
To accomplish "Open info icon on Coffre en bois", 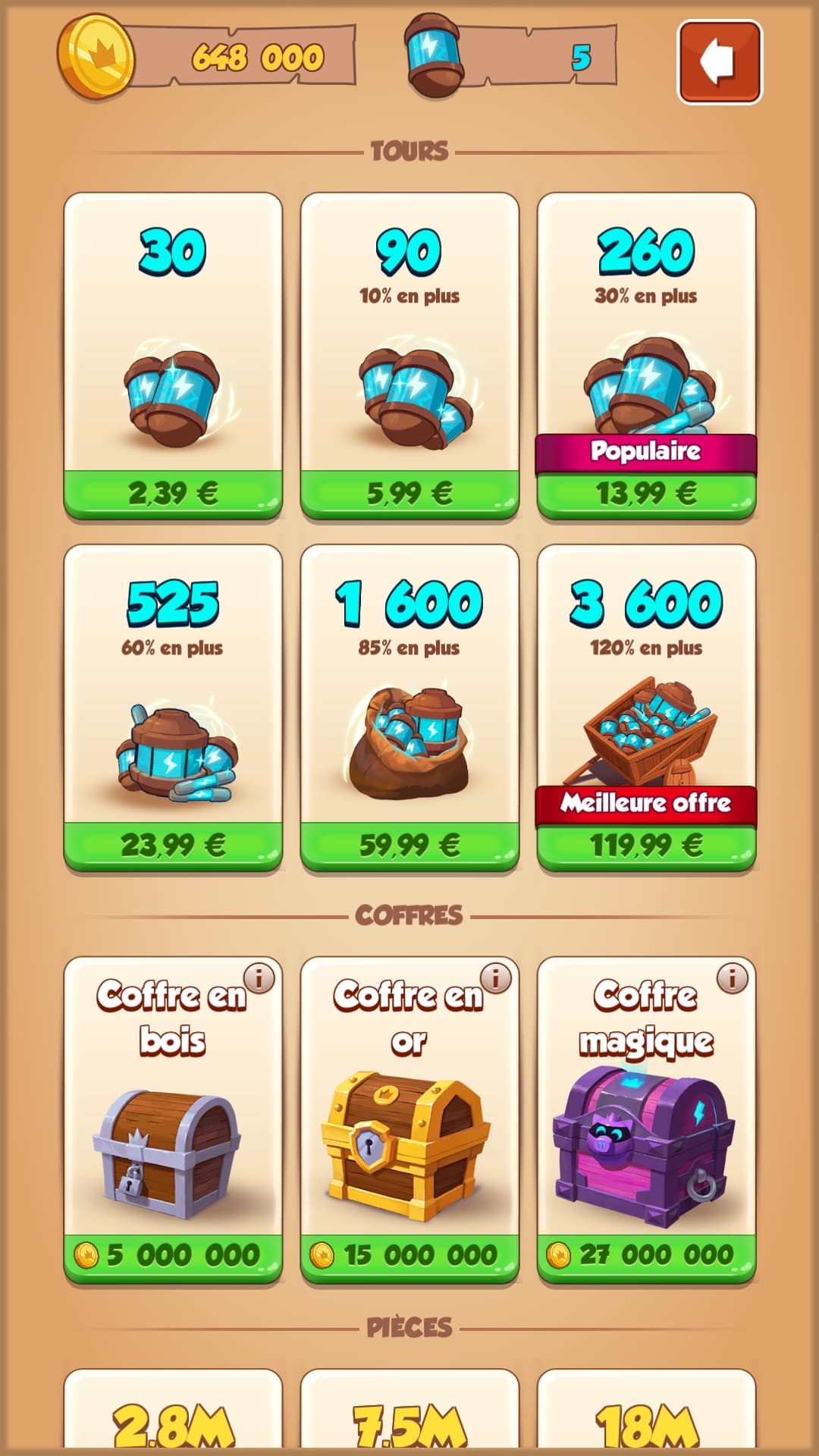I will [x=259, y=978].
